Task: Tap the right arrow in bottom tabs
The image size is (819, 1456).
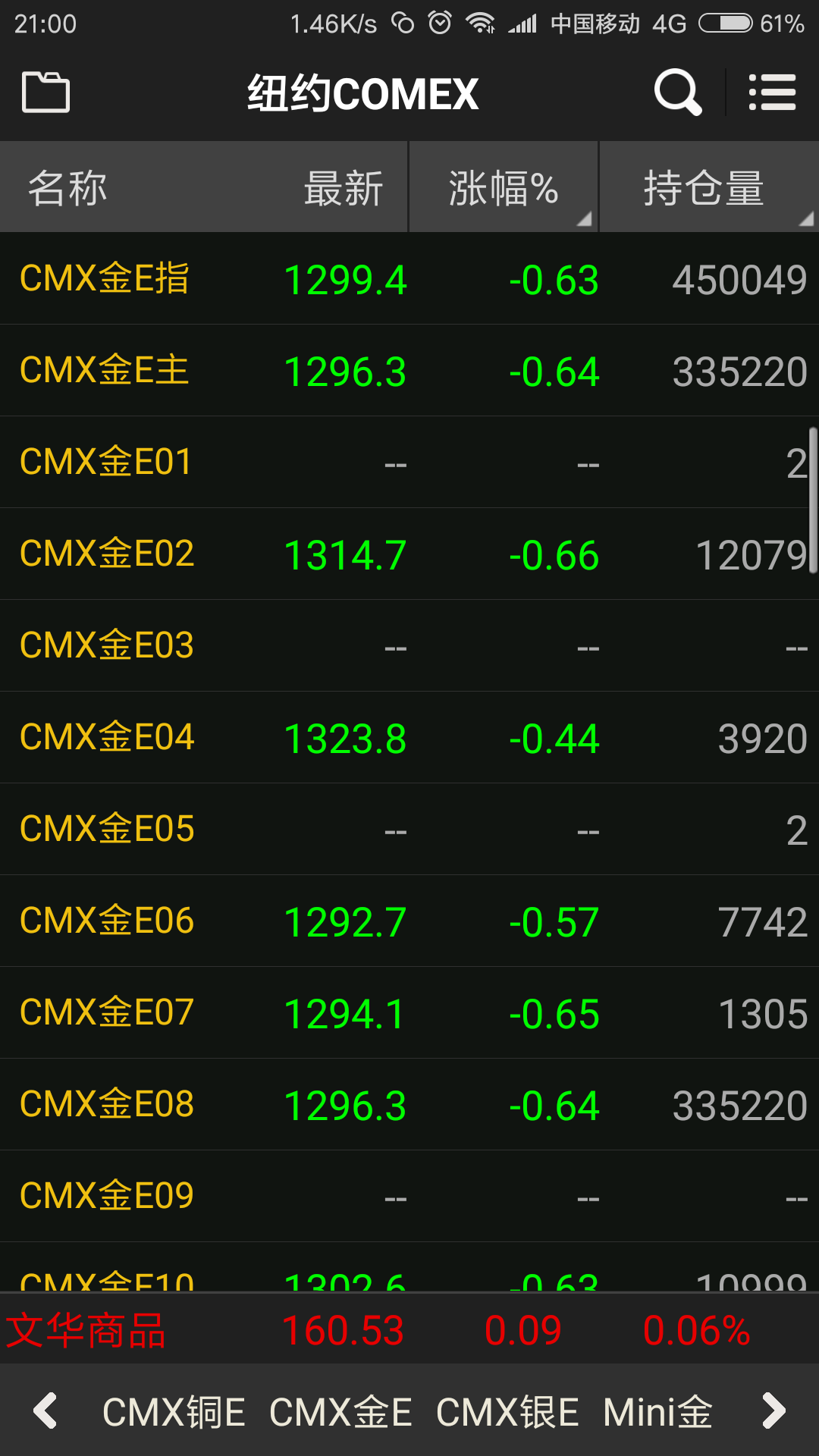Action: pos(773,1411)
